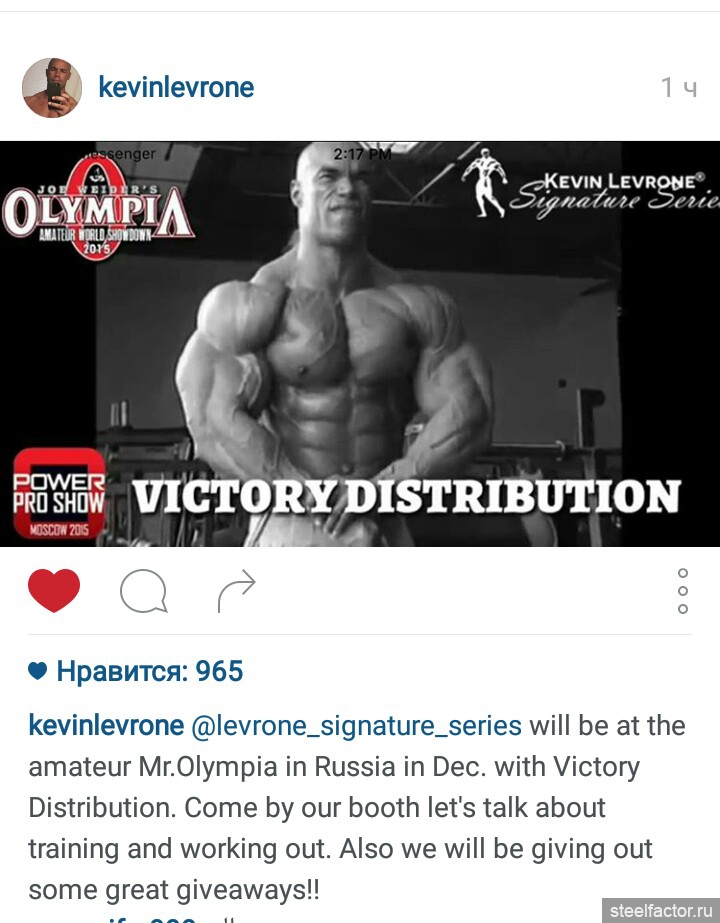Screen dimensions: 720x923
Task: Open the three-dot overflow menu
Action: (x=683, y=591)
